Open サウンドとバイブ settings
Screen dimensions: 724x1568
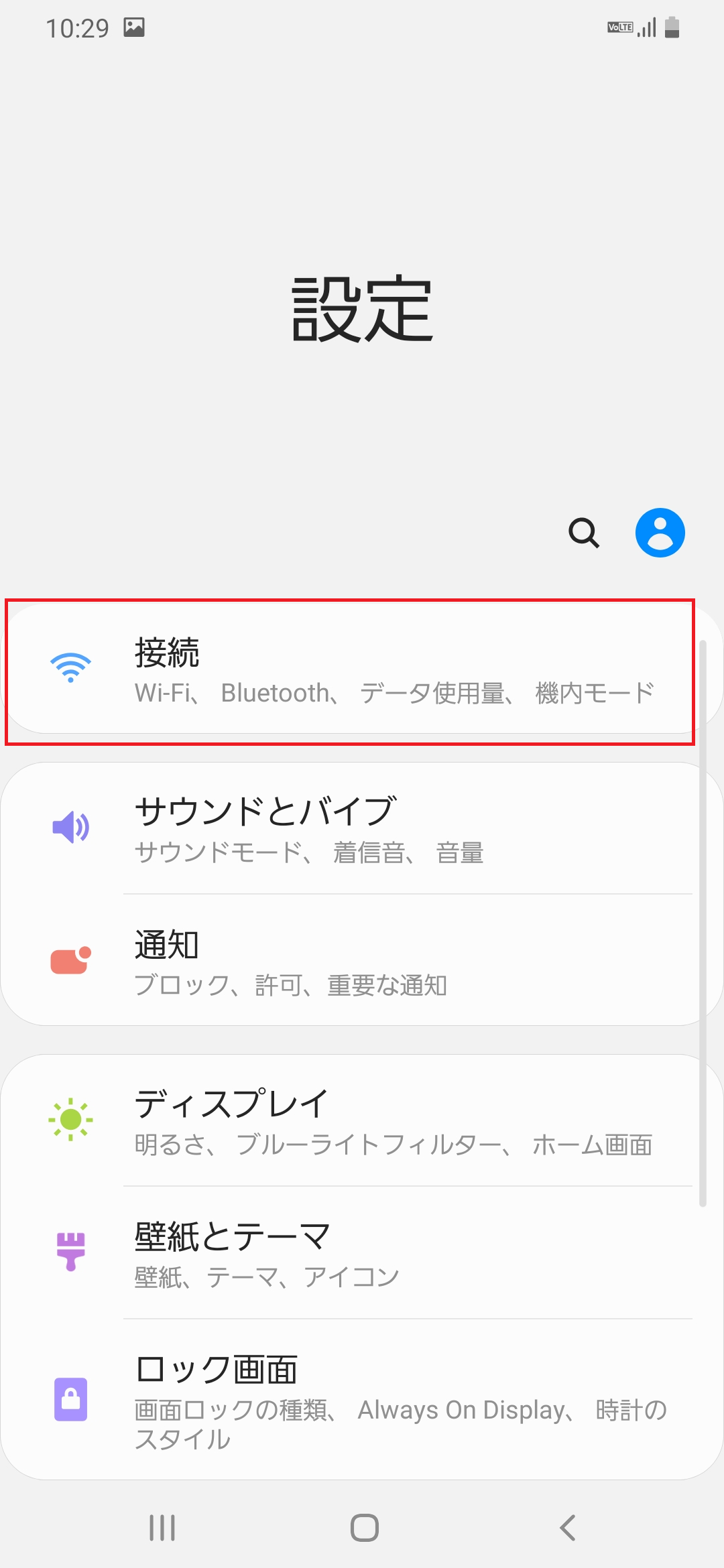[362, 828]
